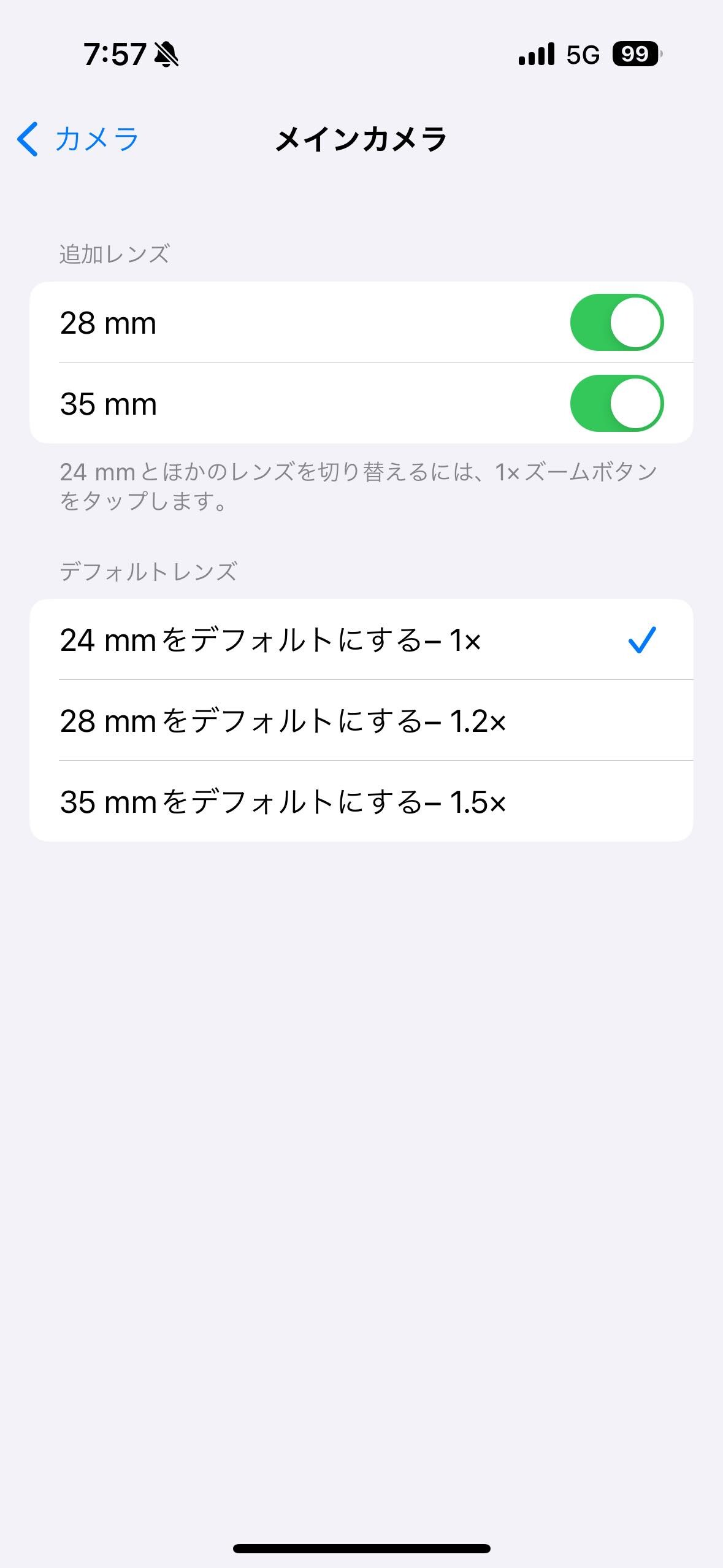
Task: Go back to カメラ settings
Action: [78, 139]
